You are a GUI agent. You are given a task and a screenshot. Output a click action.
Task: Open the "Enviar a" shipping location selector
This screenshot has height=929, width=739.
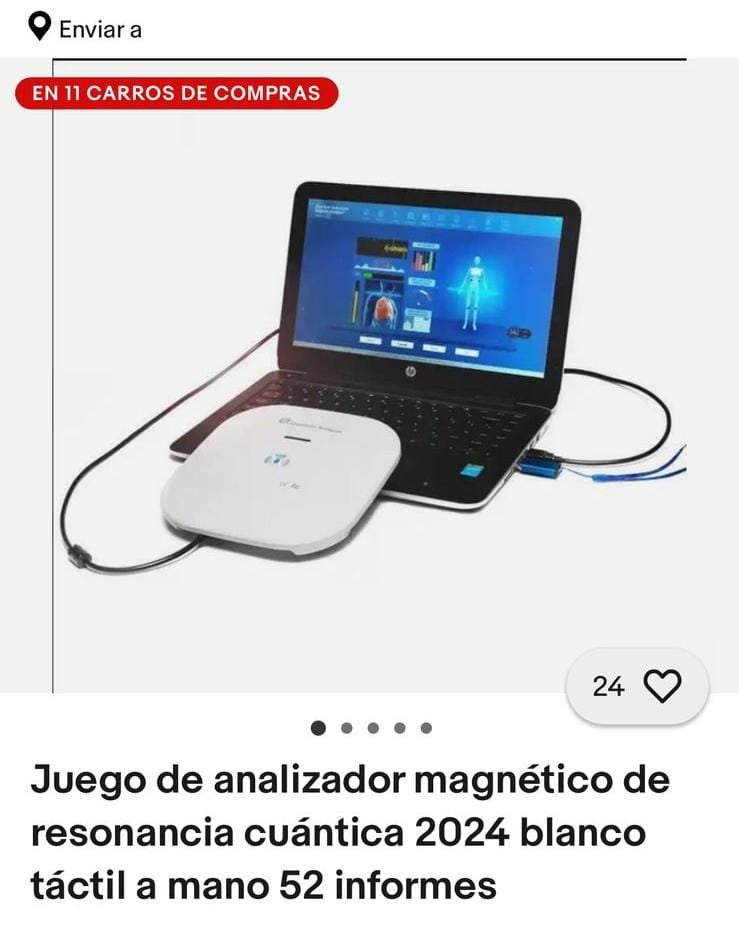pyautogui.click(x=86, y=28)
